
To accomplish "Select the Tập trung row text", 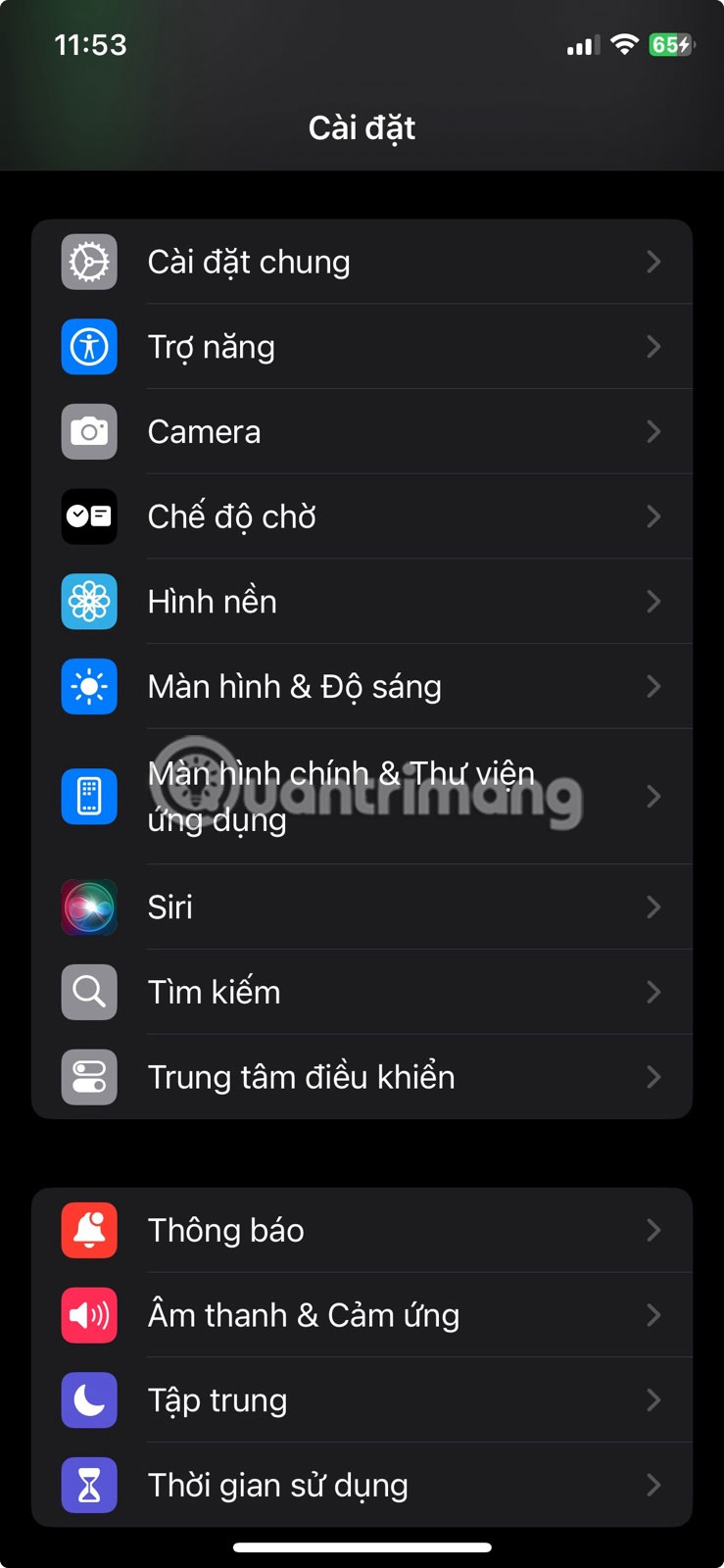I will tap(216, 1399).
